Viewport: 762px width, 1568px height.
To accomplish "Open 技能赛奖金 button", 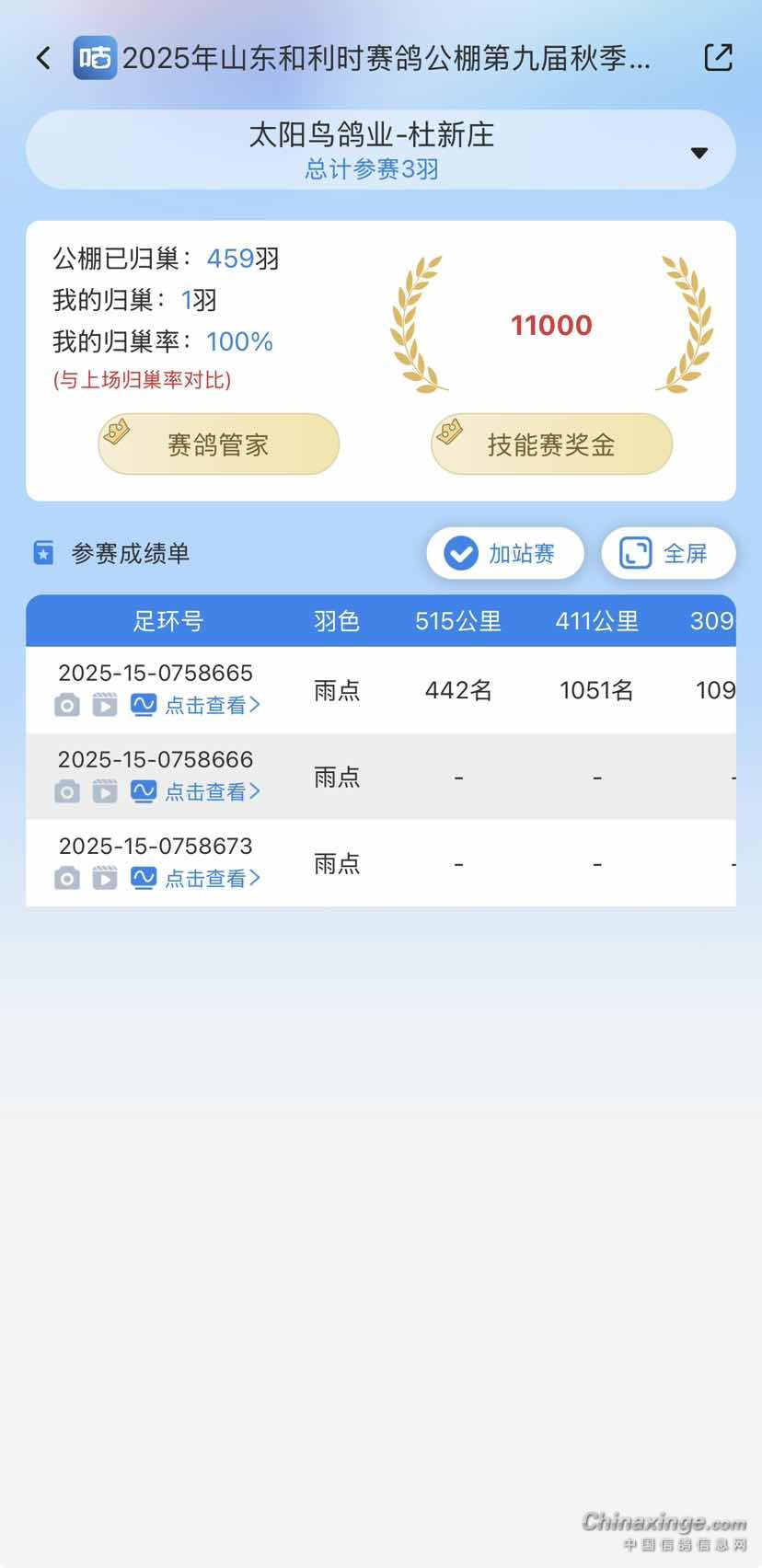I will [x=551, y=444].
